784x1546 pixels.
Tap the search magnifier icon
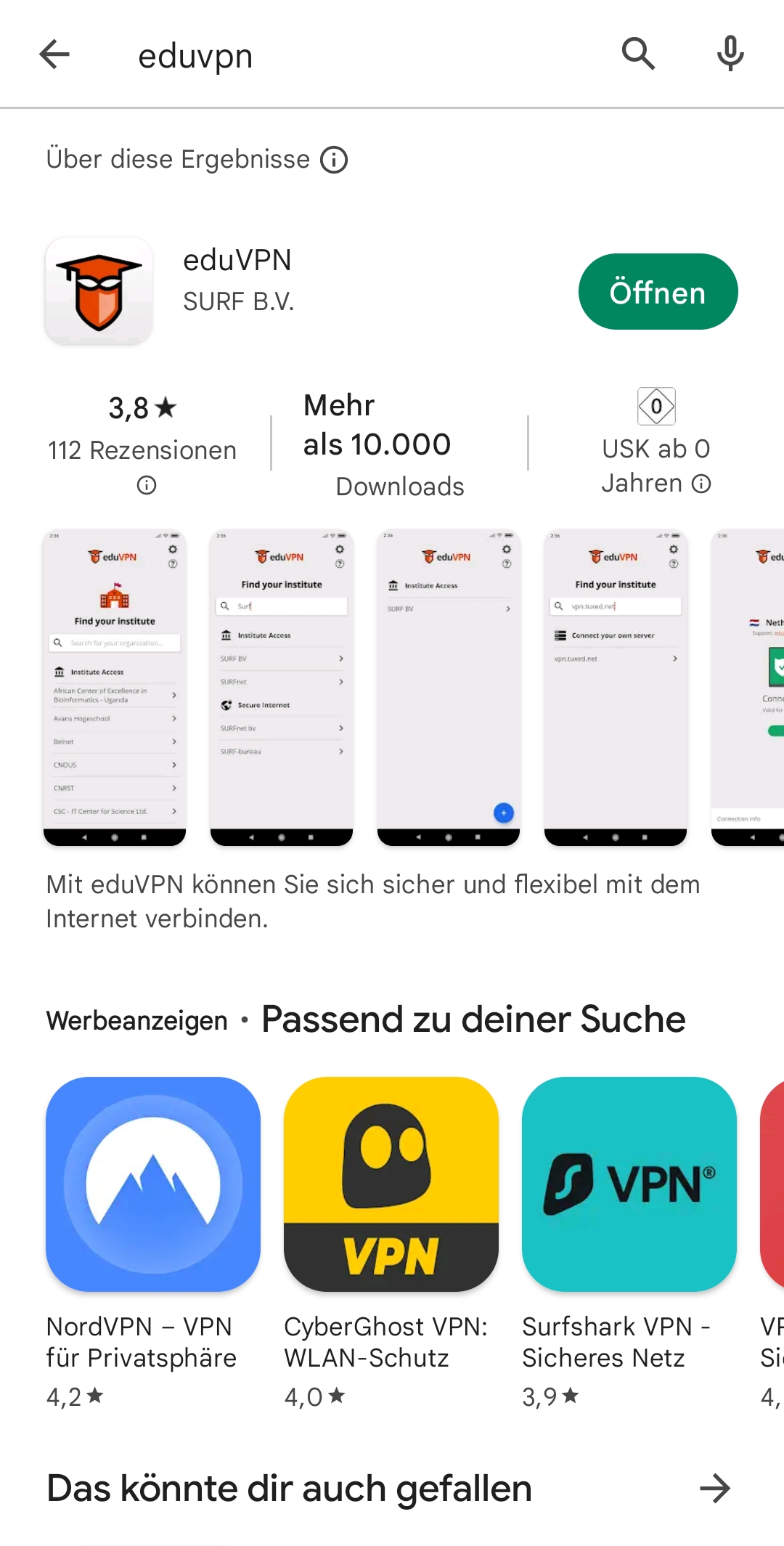(638, 54)
